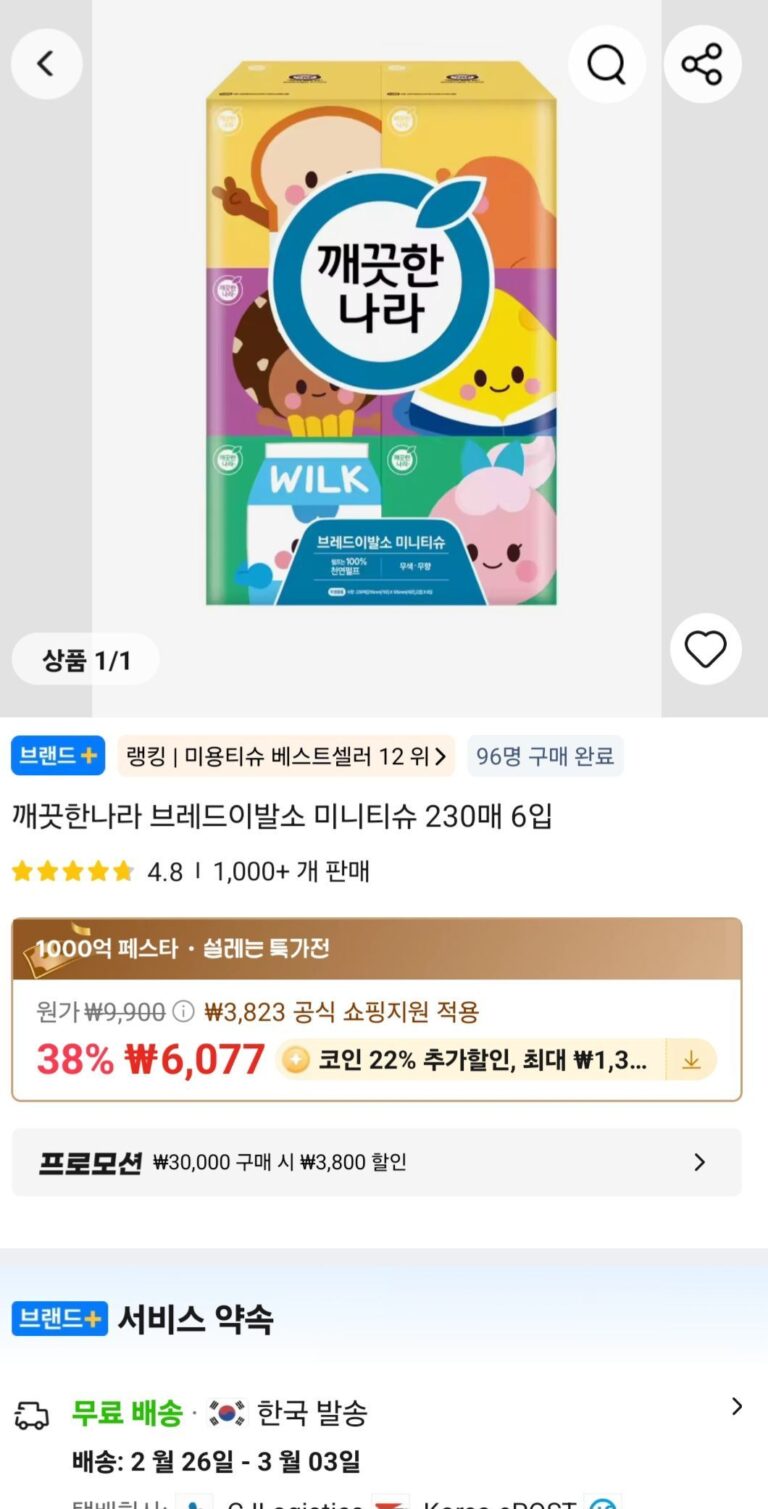Tap the info icon next to 원가 ₩9,900
Viewport: 768px width, 1509px height.
183,1012
